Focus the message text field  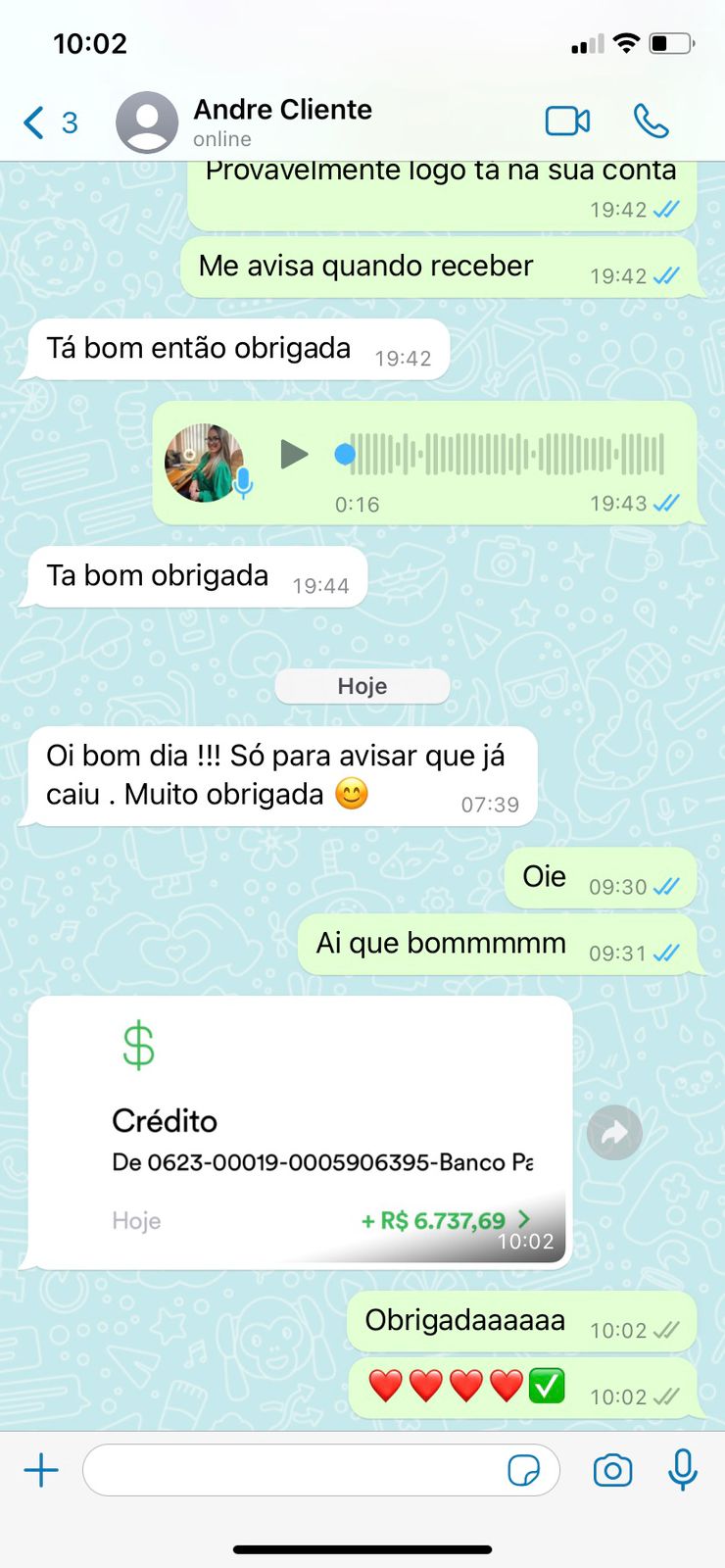click(x=294, y=1470)
